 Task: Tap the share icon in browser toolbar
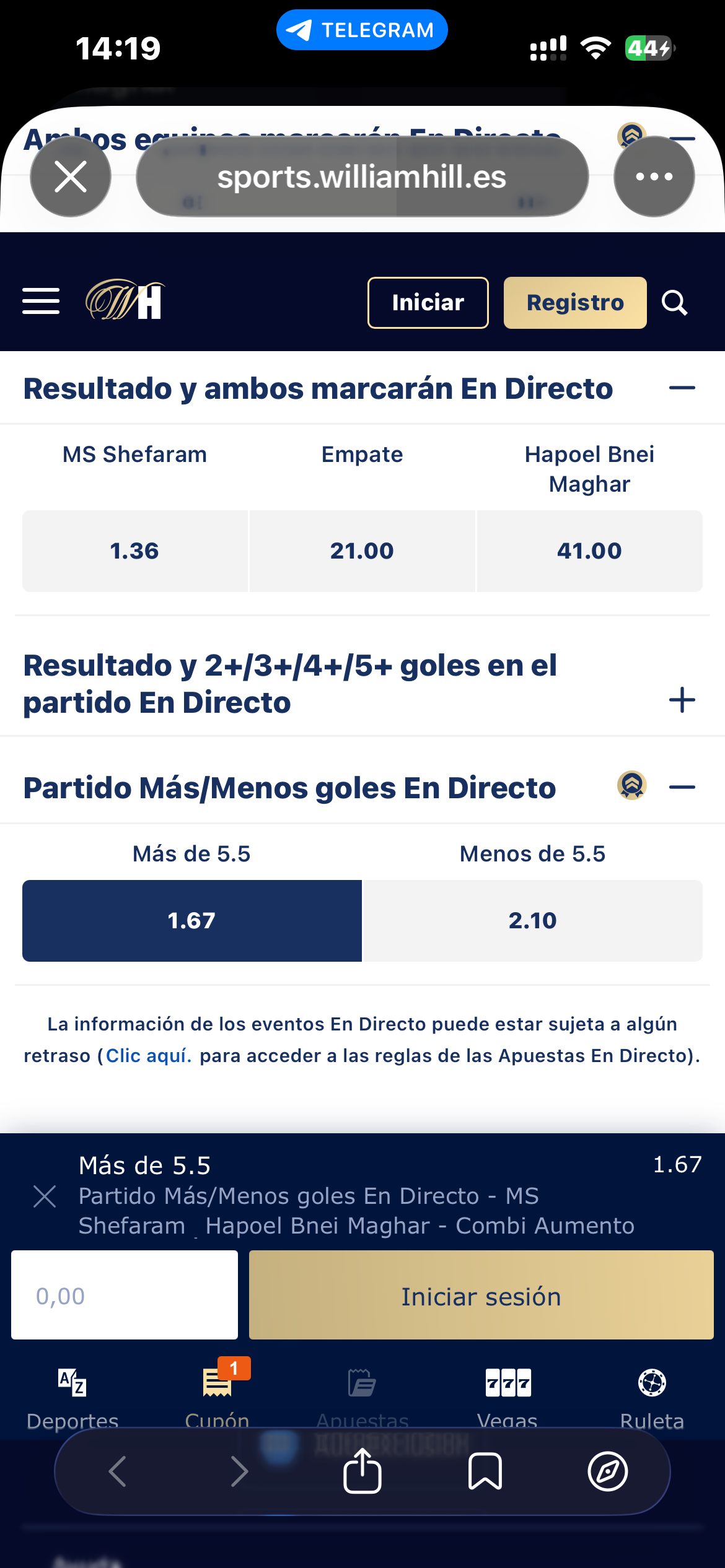362,1471
